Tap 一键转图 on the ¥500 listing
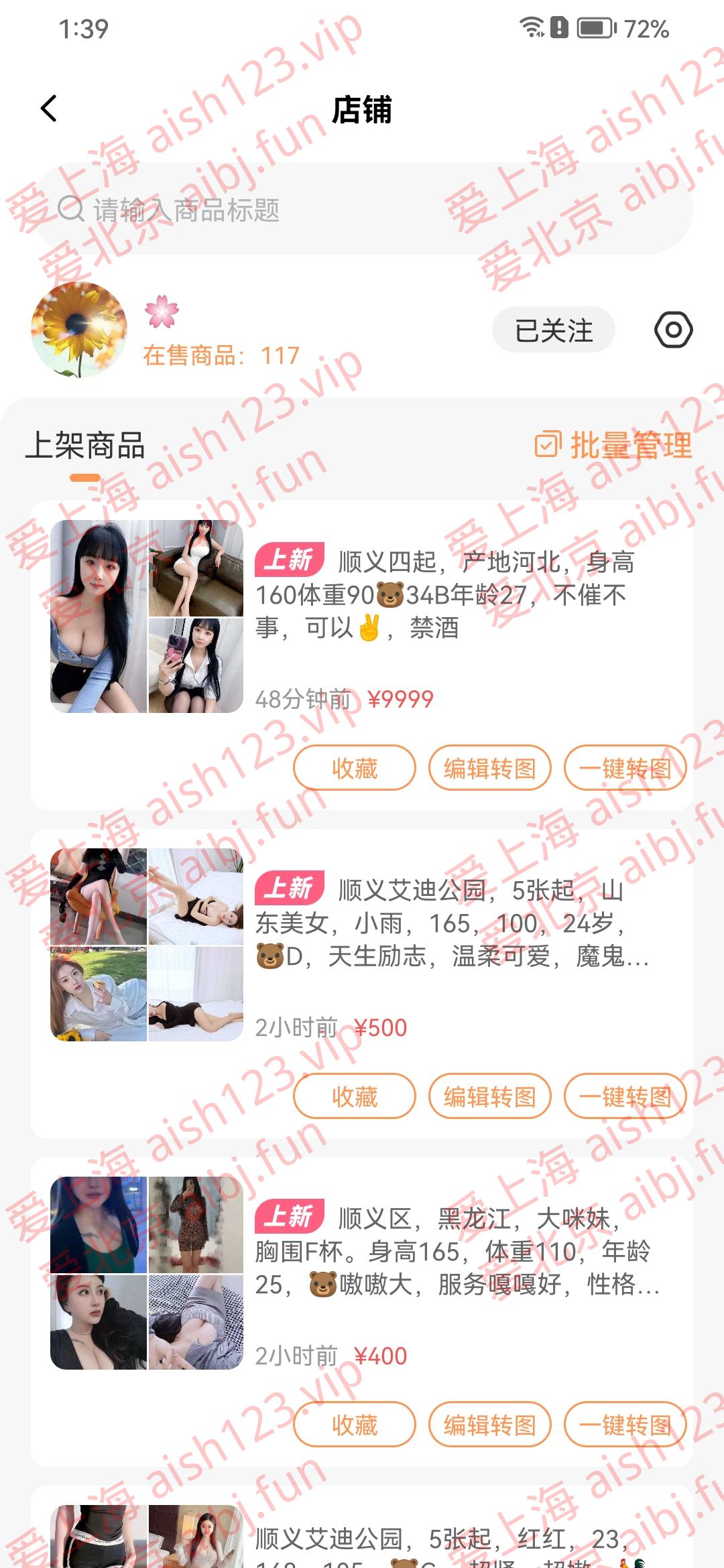 pyautogui.click(x=625, y=1096)
